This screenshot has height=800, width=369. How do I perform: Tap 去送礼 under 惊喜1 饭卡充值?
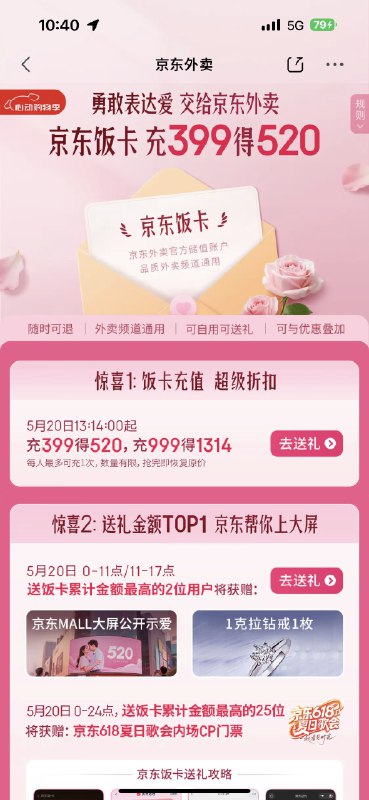point(306,443)
